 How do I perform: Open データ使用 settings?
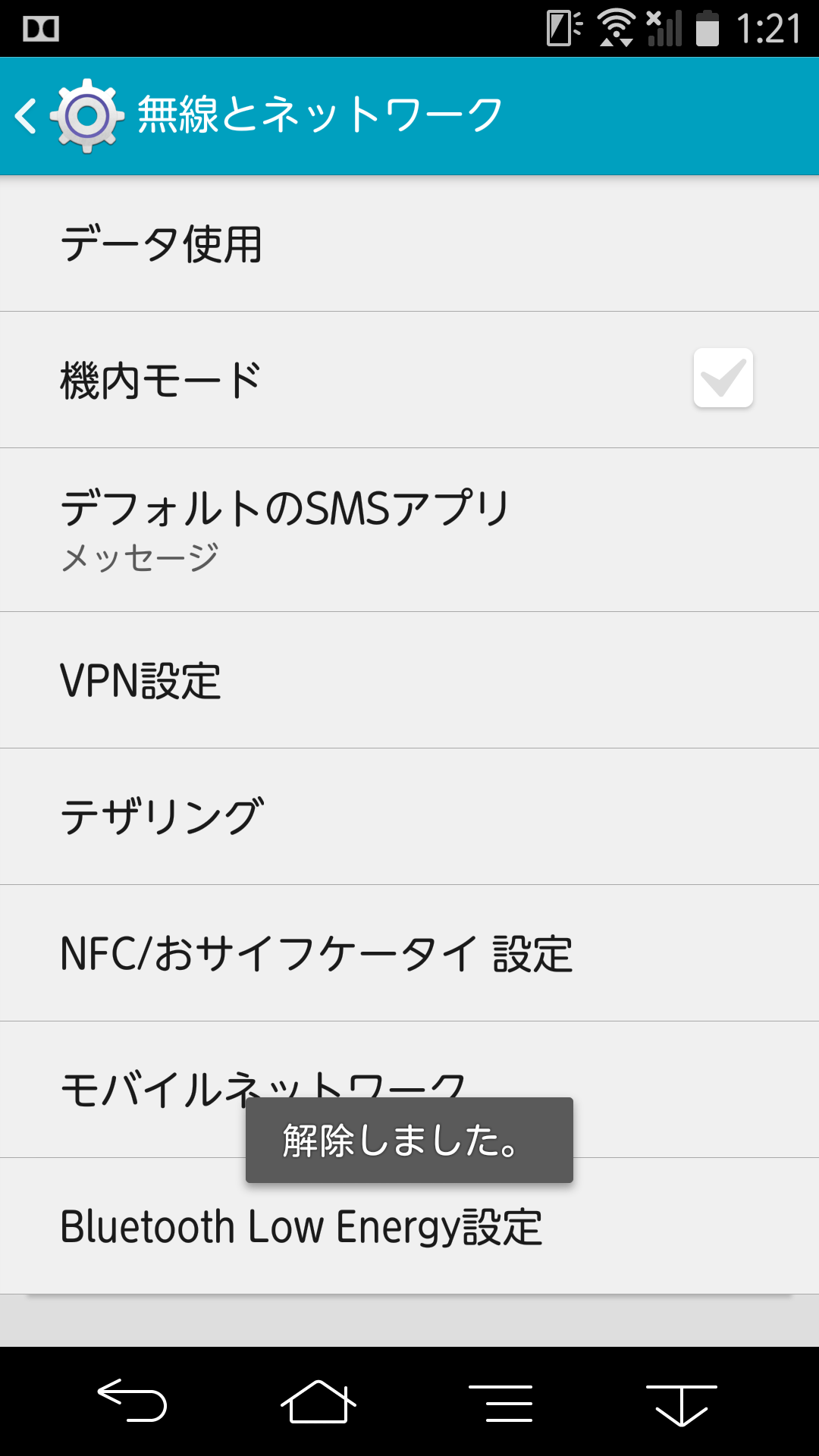[409, 243]
